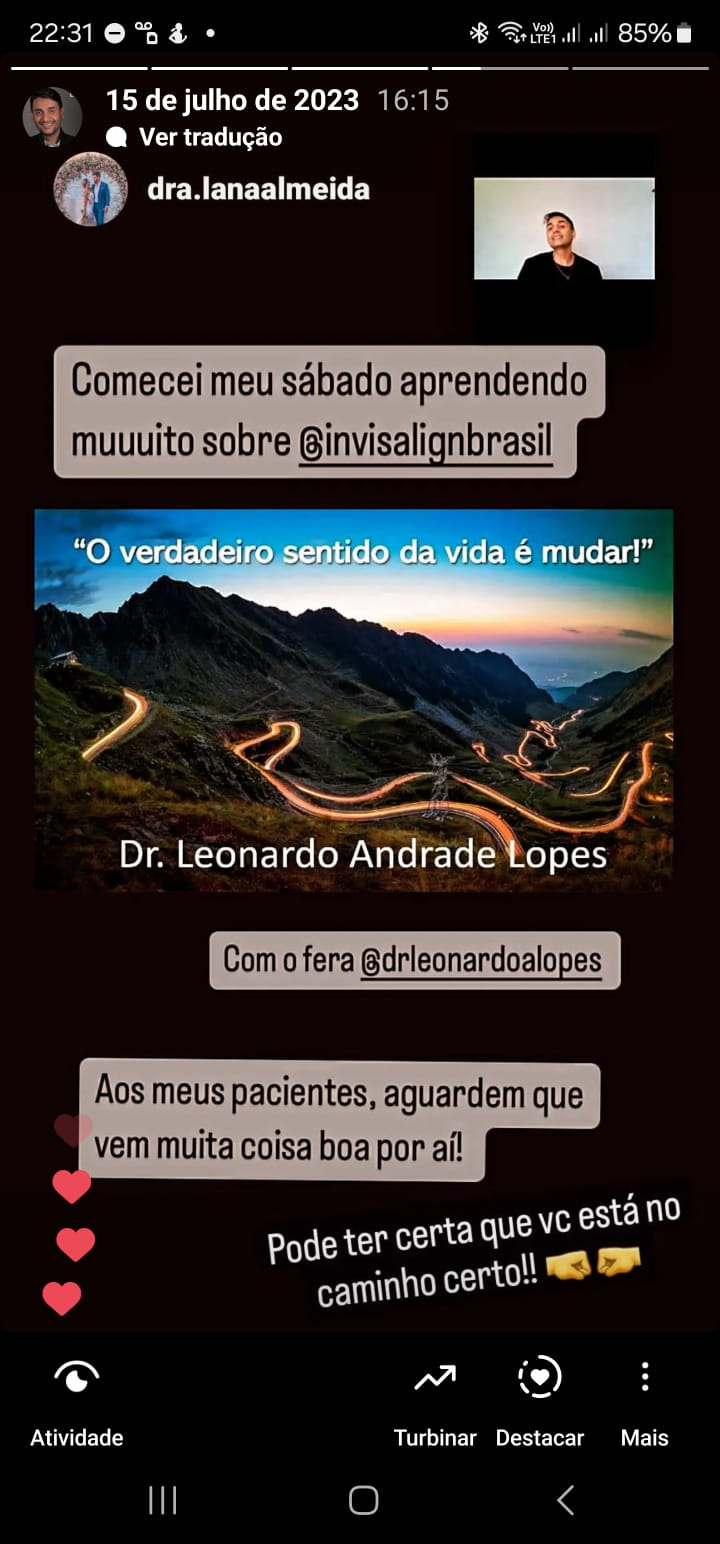
Task: Open the @drleonardoalopes mention
Action: [480, 961]
